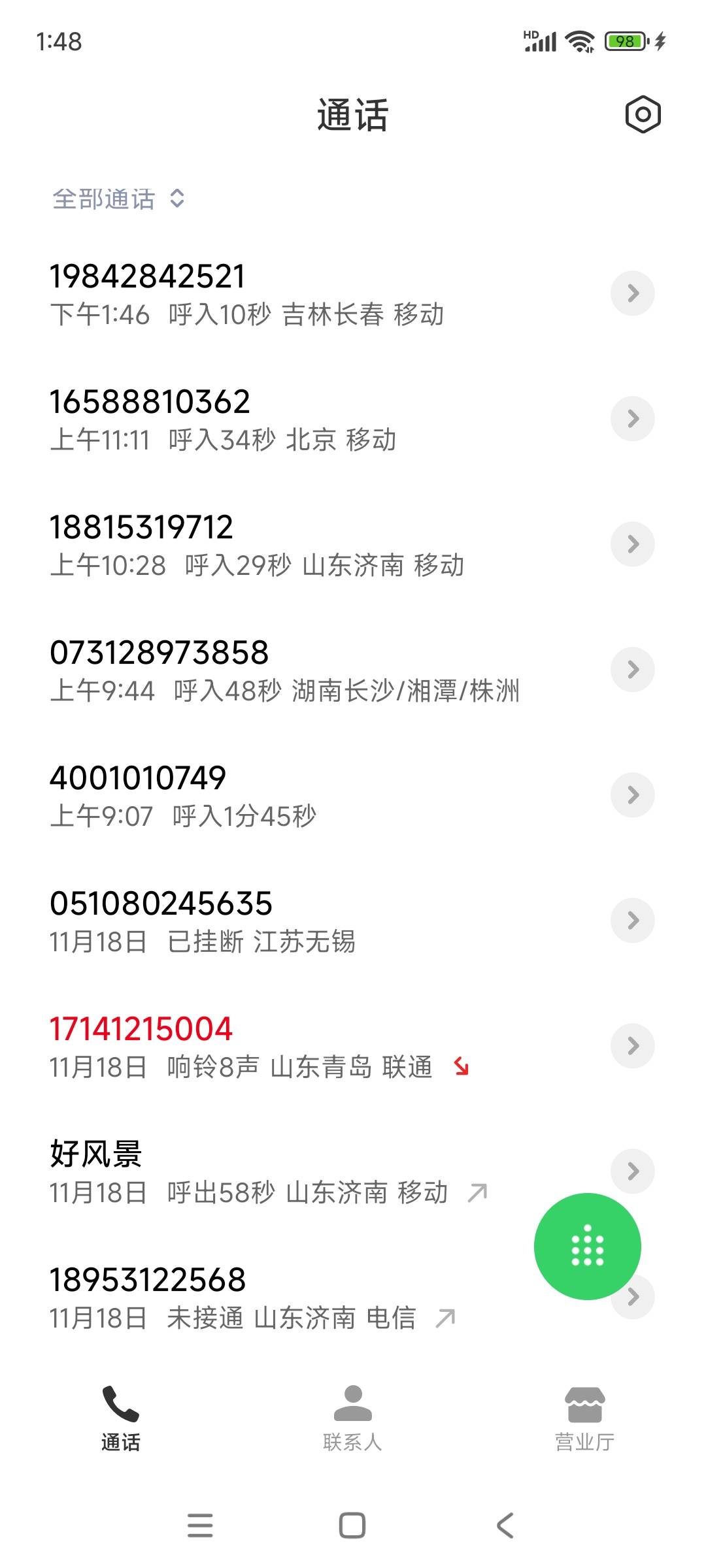Open the green dial pad button

coord(587,1247)
